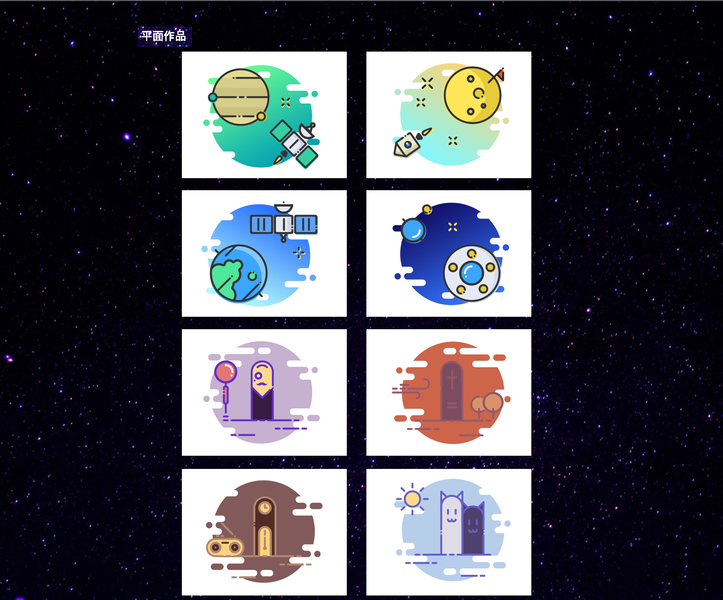
Task: View the brown clock and radio artwork
Action: coord(264,532)
